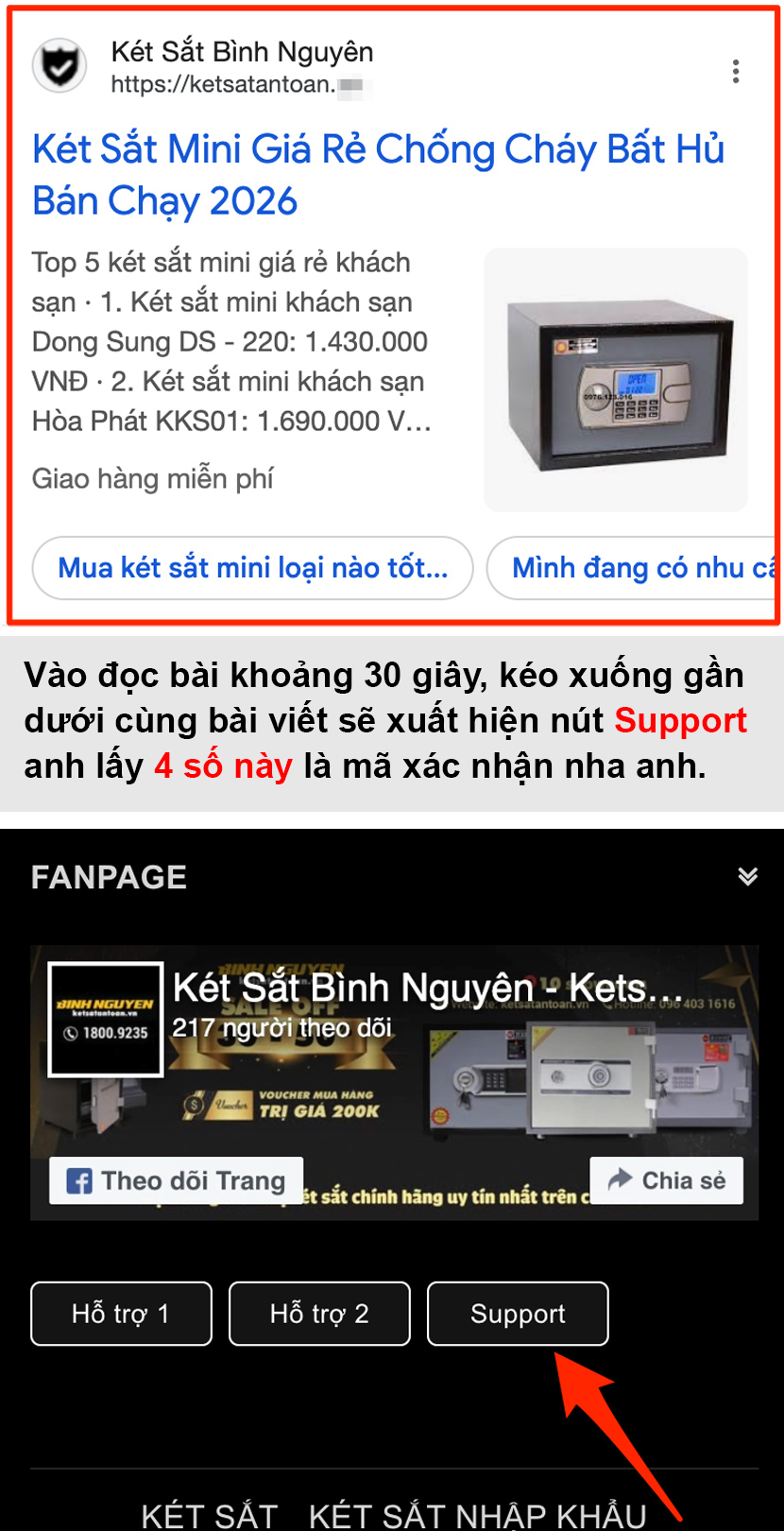Open the three-dot options for the search result
Screen dimensions: 784x1531
click(x=736, y=71)
